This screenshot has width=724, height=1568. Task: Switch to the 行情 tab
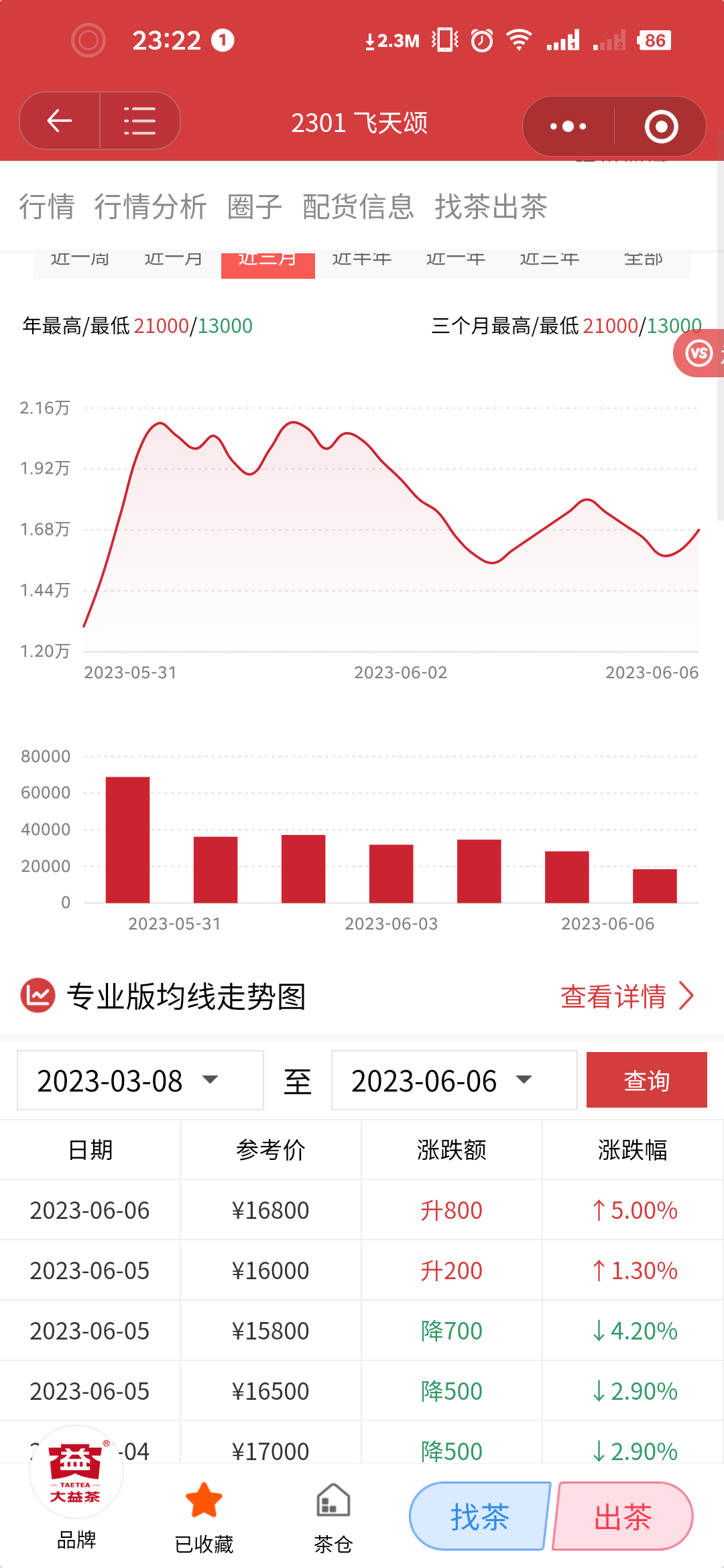pos(46,206)
